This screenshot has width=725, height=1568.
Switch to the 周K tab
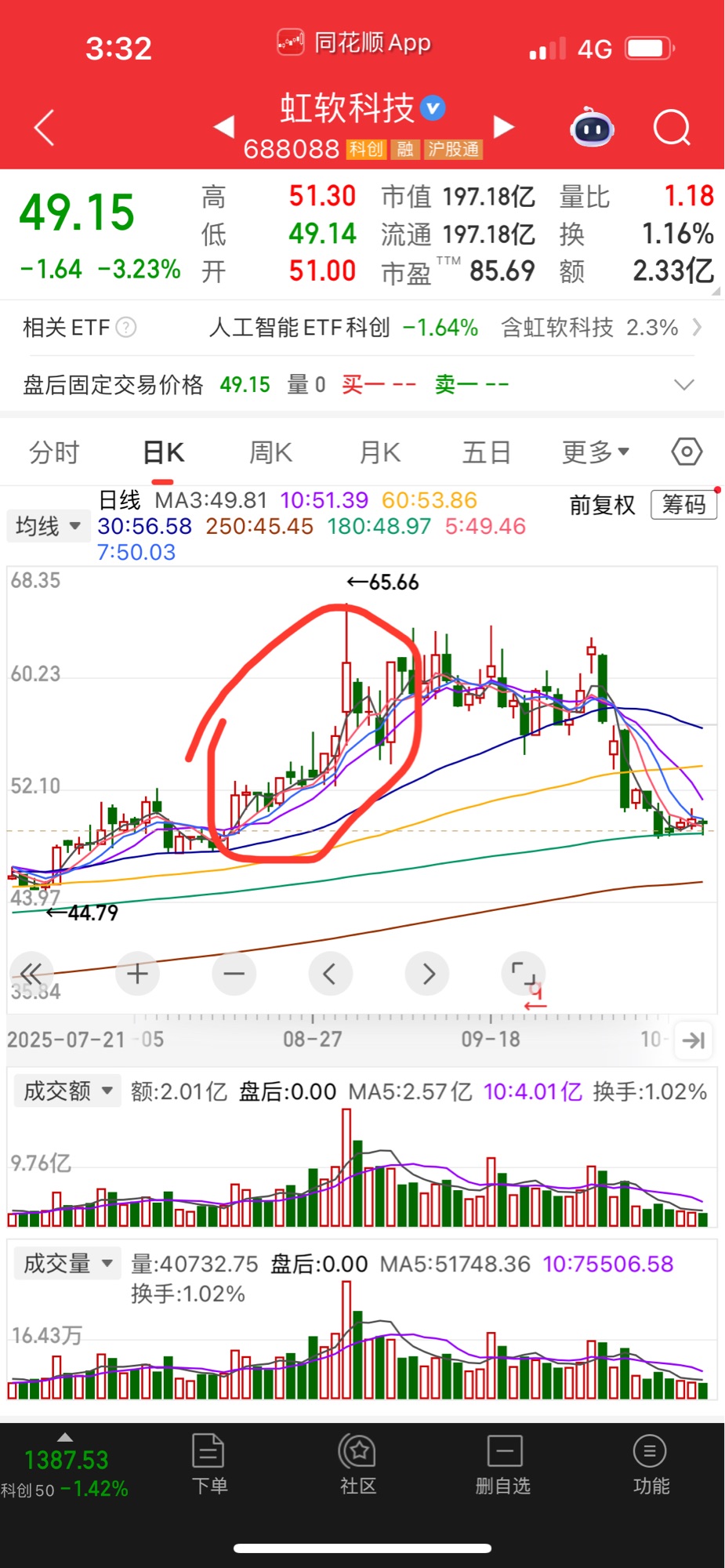(x=270, y=452)
